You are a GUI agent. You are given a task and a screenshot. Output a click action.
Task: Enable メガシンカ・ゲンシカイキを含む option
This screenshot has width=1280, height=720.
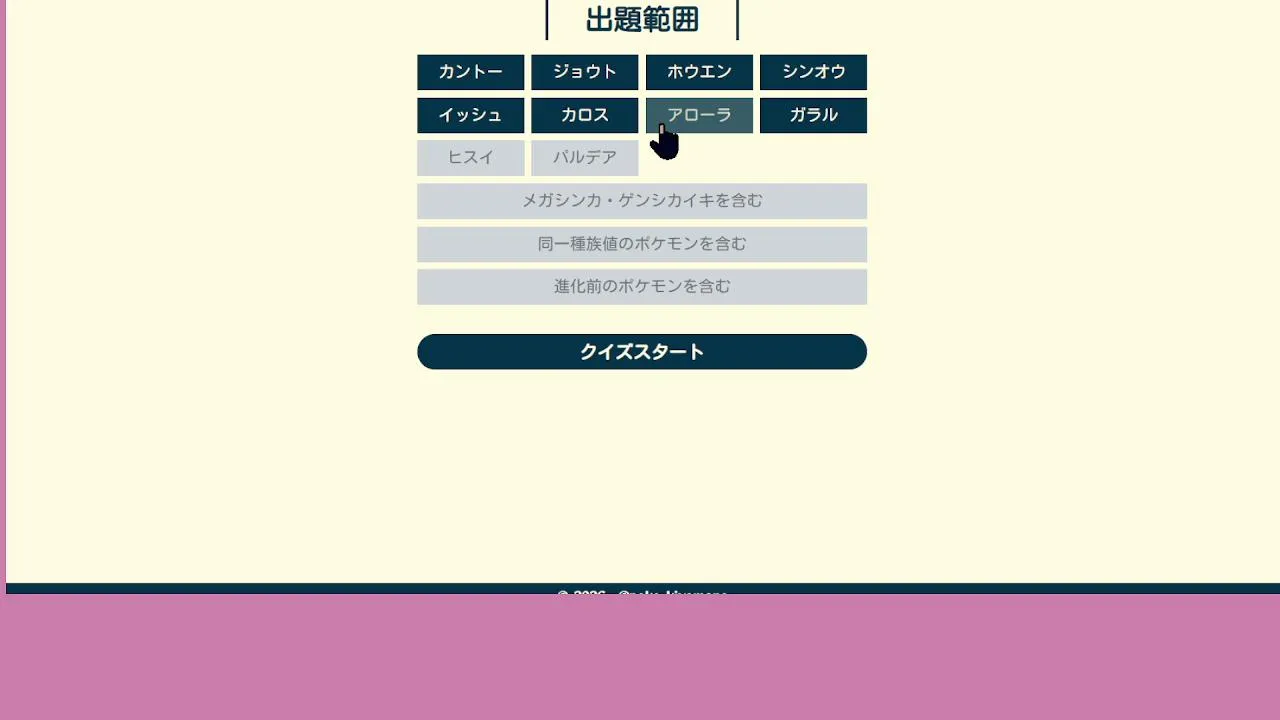tap(642, 201)
